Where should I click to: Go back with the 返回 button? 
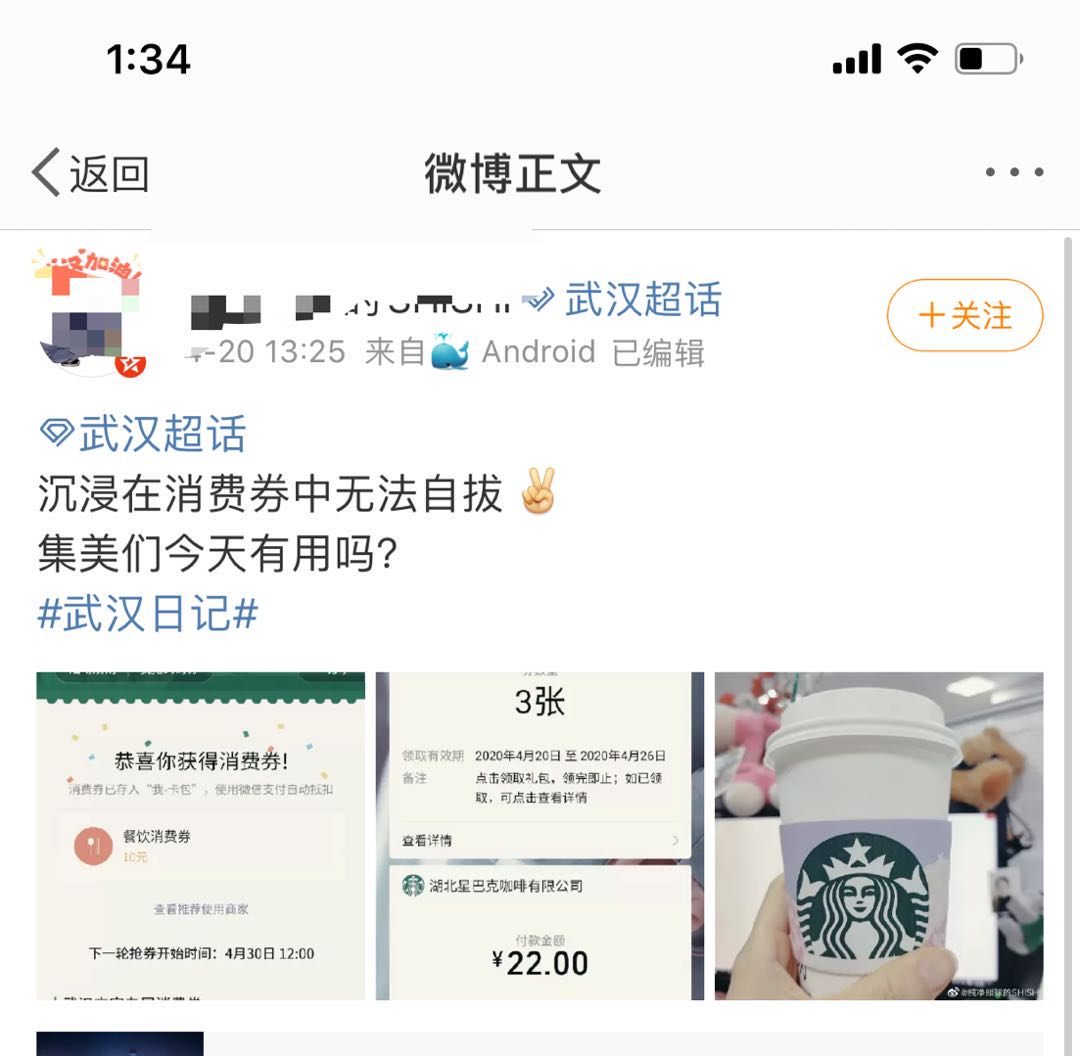[x=90, y=173]
